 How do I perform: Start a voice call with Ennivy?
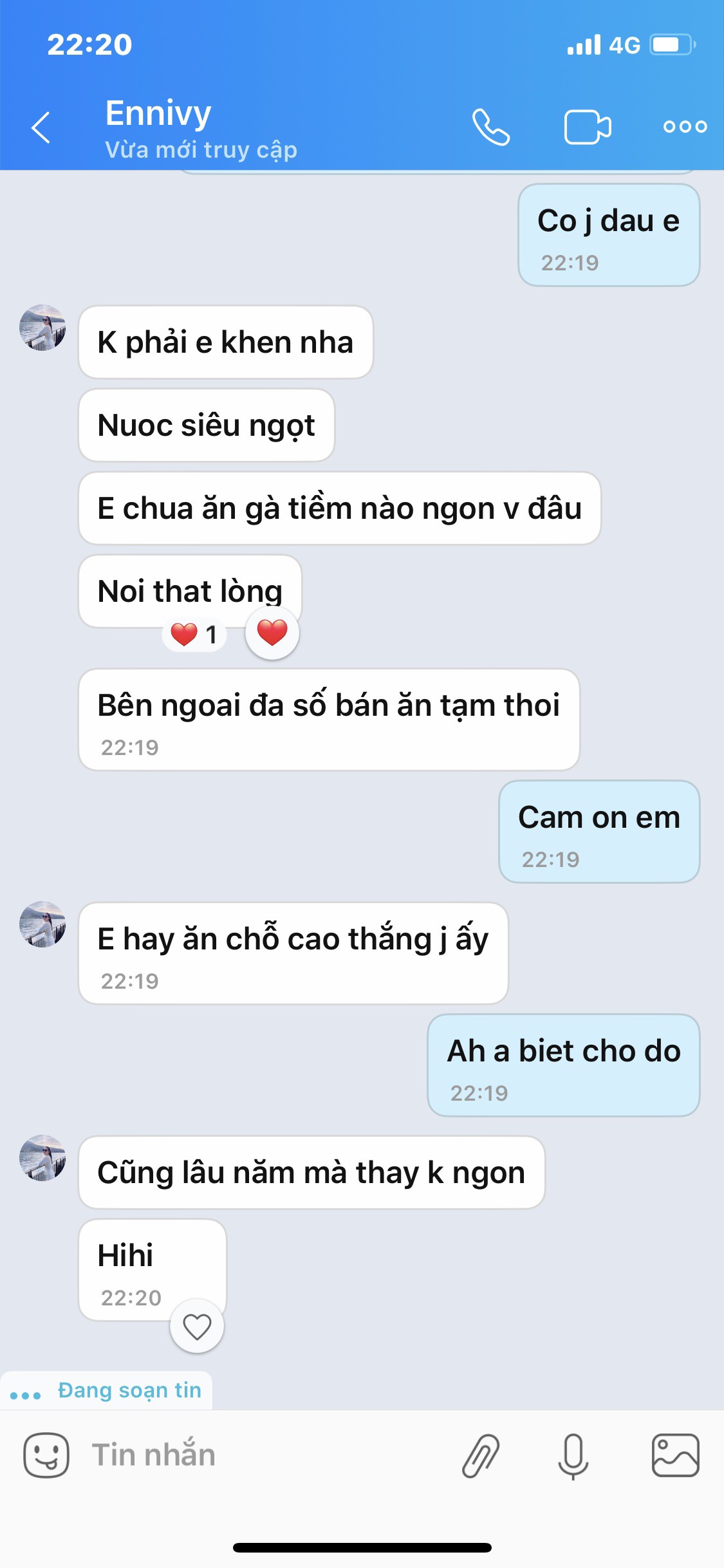click(491, 127)
